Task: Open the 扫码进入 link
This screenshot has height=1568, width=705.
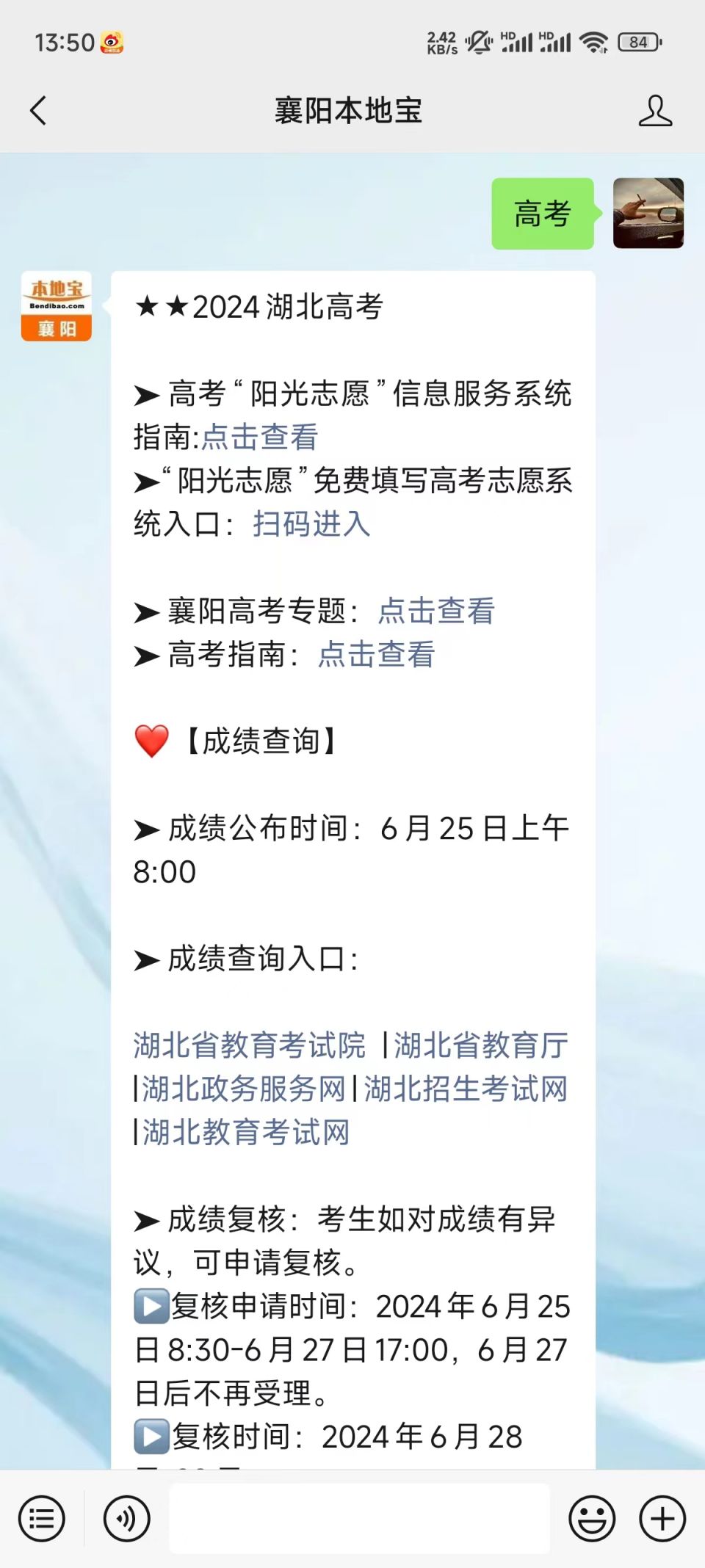Action: coord(311,524)
